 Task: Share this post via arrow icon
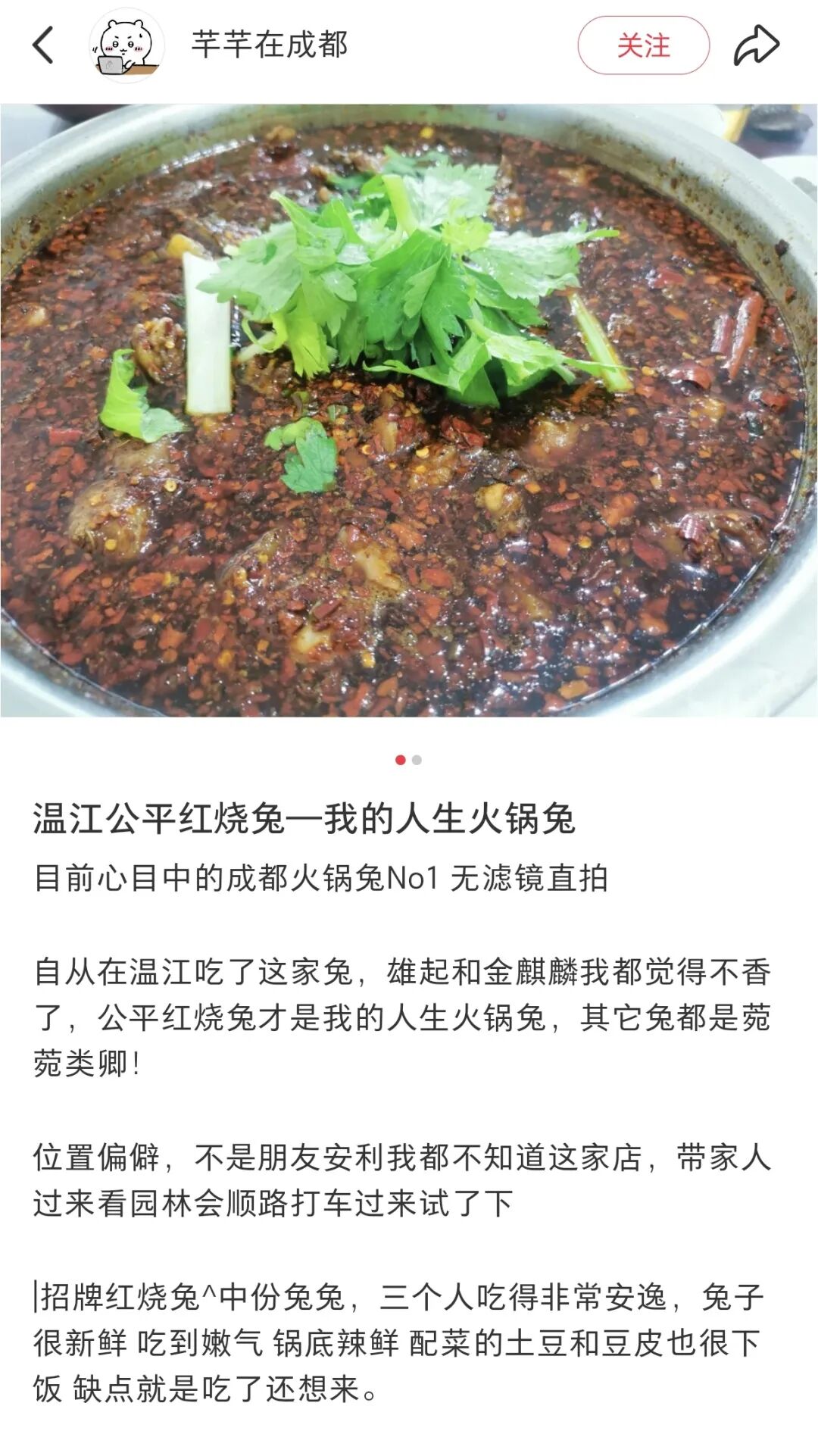click(x=756, y=45)
